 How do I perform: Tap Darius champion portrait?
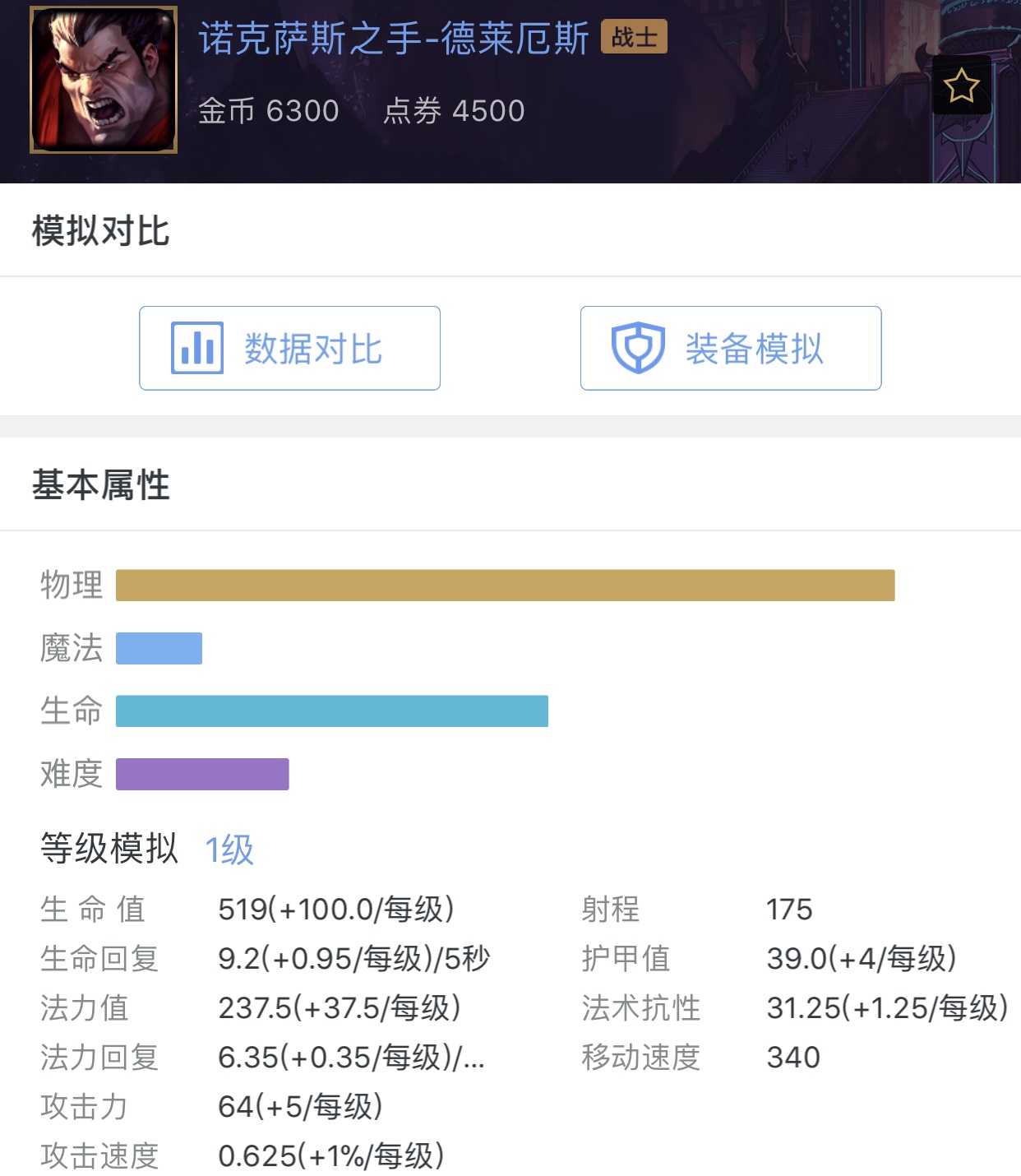click(x=104, y=80)
